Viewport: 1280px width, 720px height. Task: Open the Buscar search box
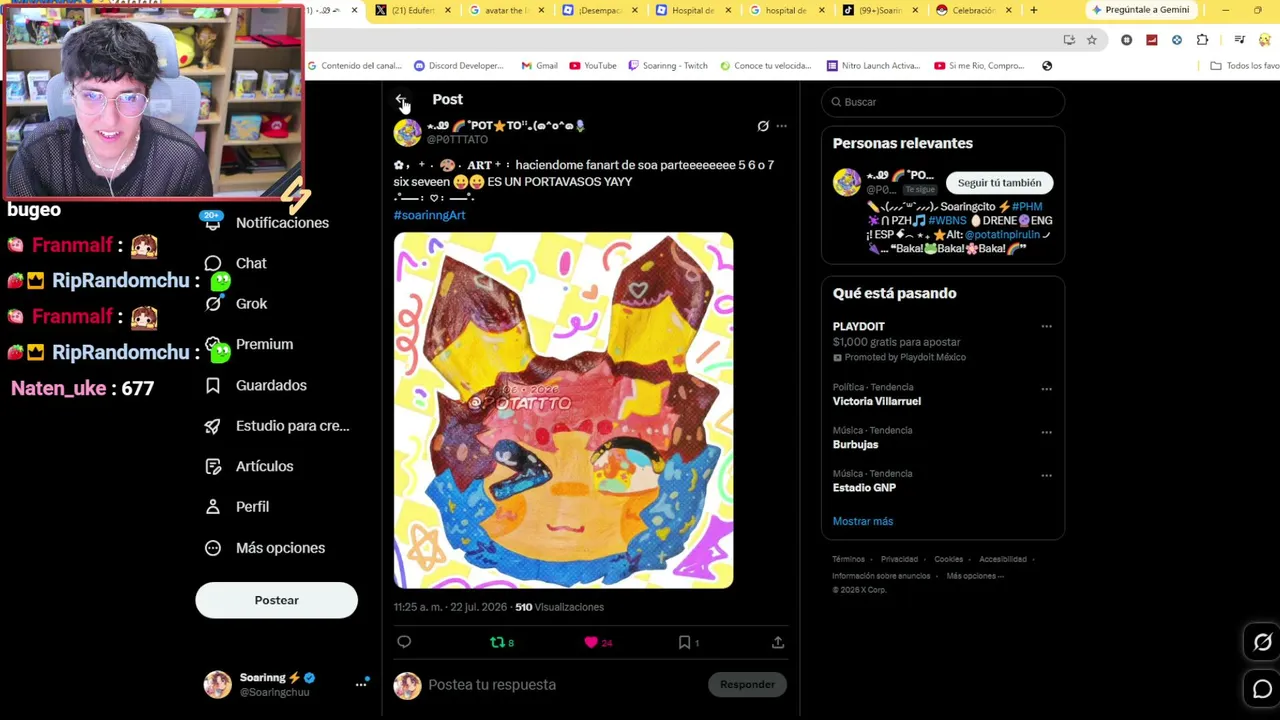943,102
